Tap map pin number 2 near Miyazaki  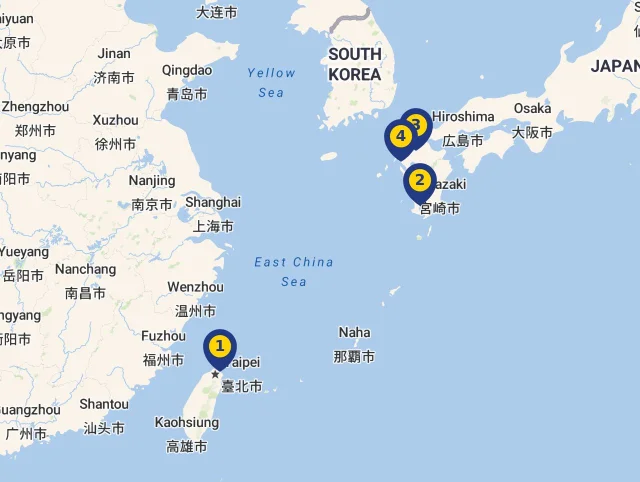(x=420, y=182)
